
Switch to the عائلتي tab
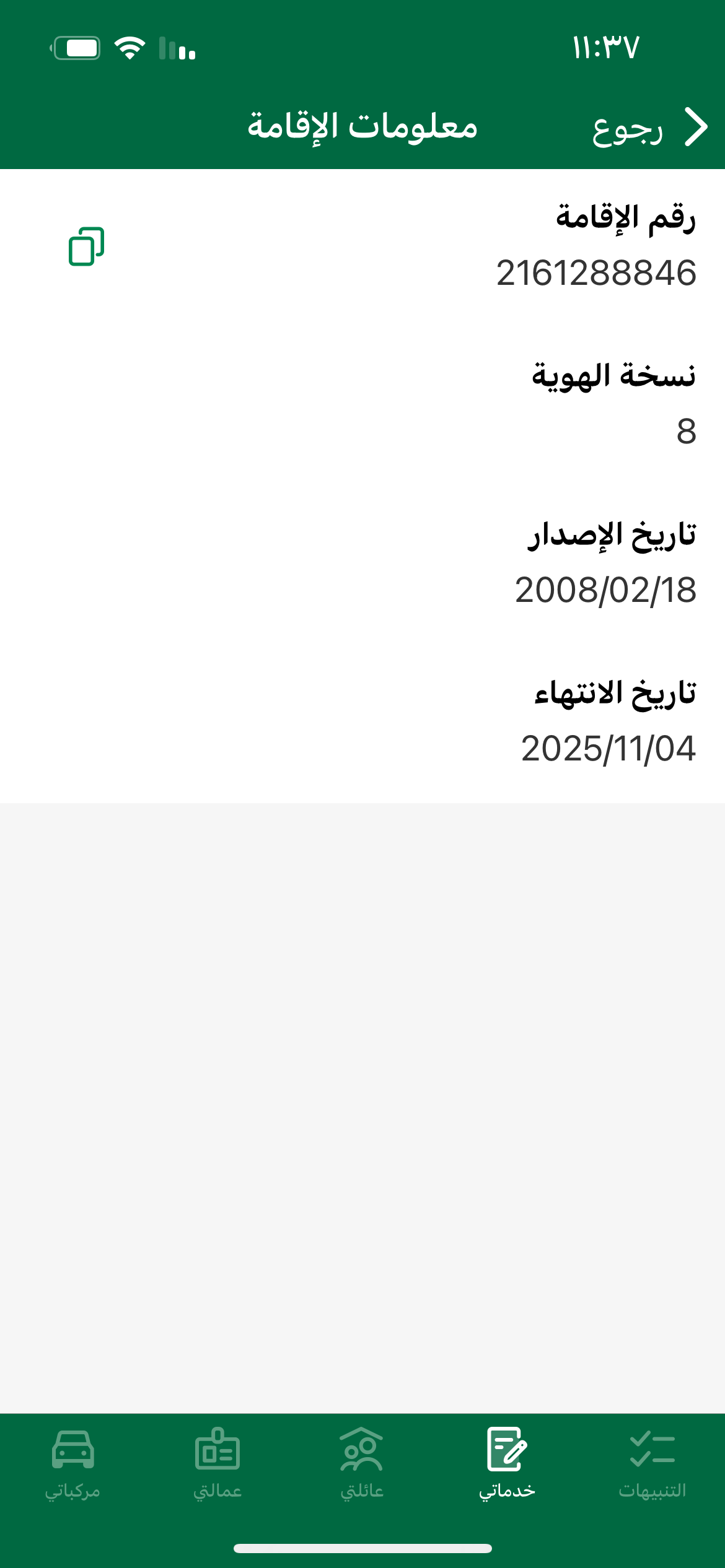(x=362, y=1464)
